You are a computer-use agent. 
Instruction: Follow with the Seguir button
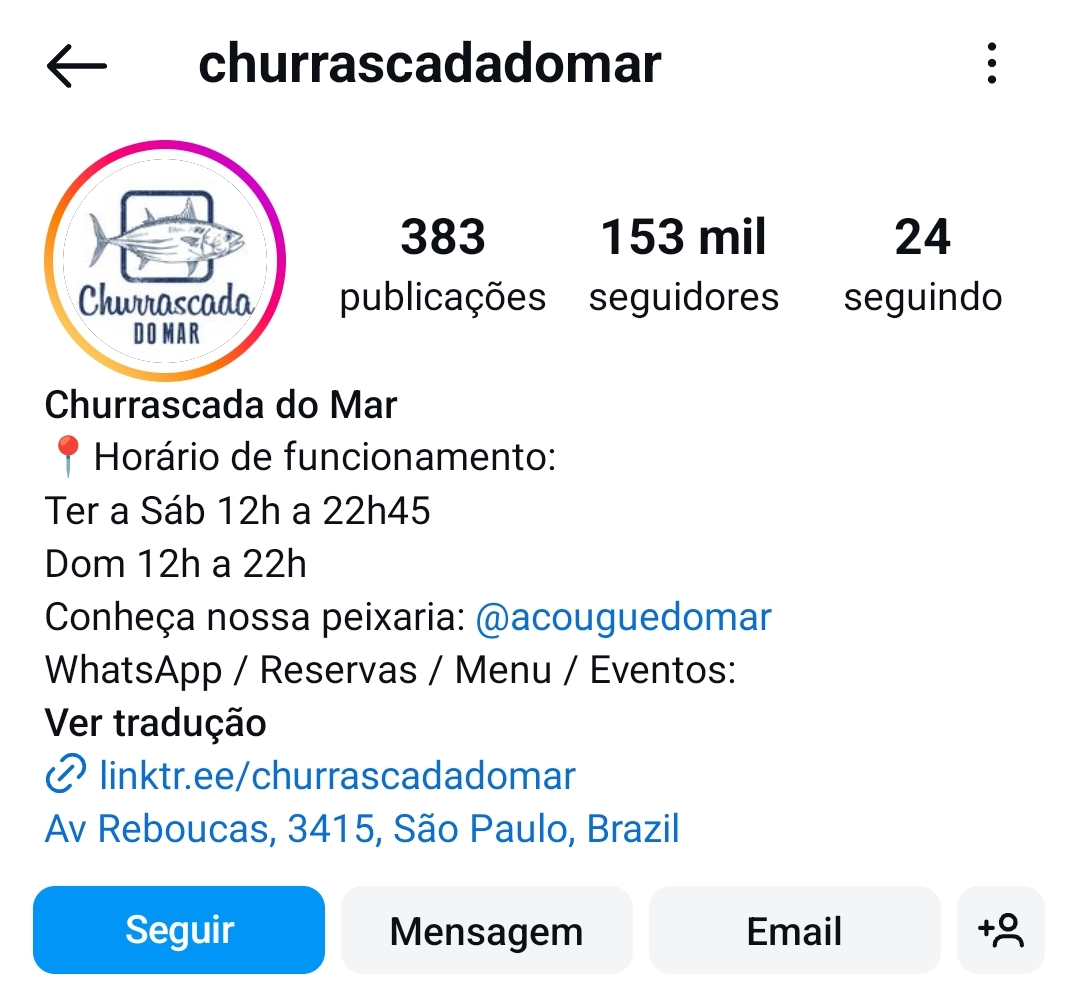(179, 931)
